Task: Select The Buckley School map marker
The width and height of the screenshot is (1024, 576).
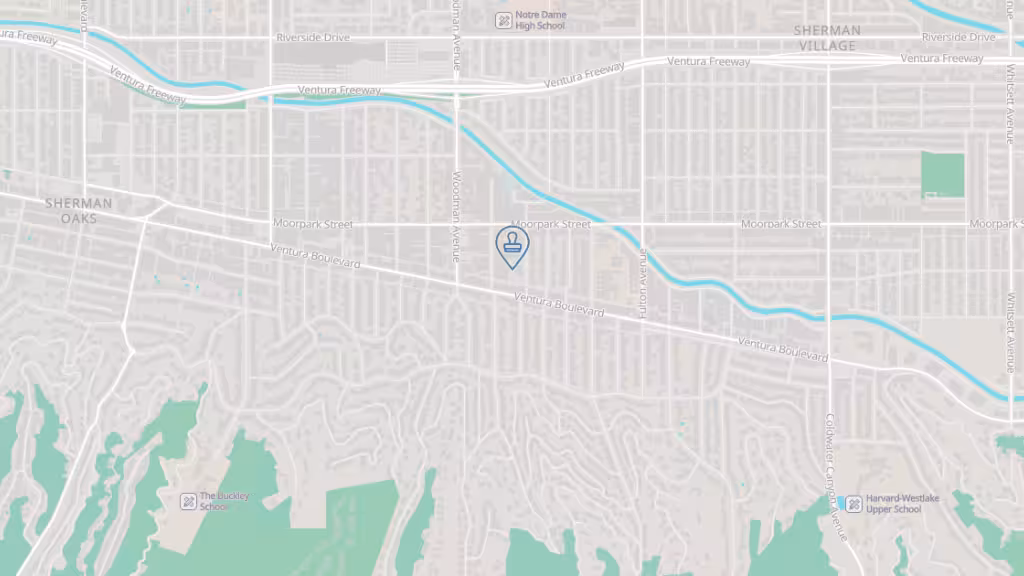Action: click(x=187, y=501)
